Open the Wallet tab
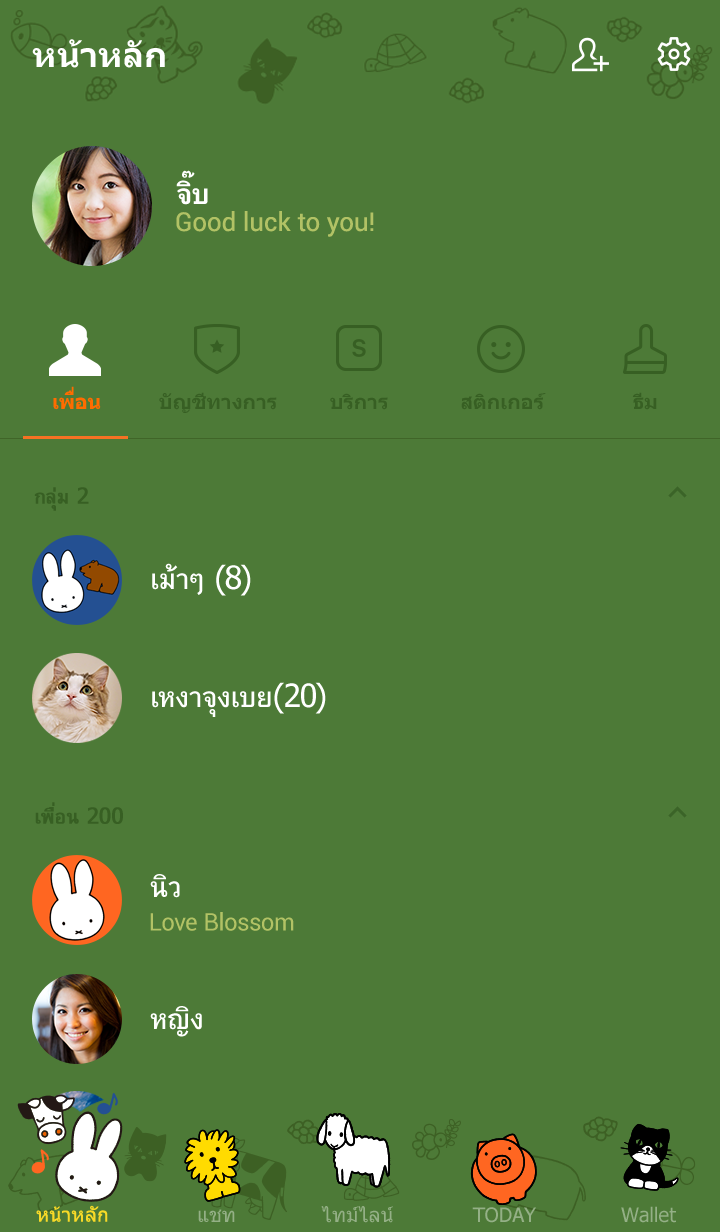The image size is (720, 1232). pyautogui.click(x=648, y=1175)
